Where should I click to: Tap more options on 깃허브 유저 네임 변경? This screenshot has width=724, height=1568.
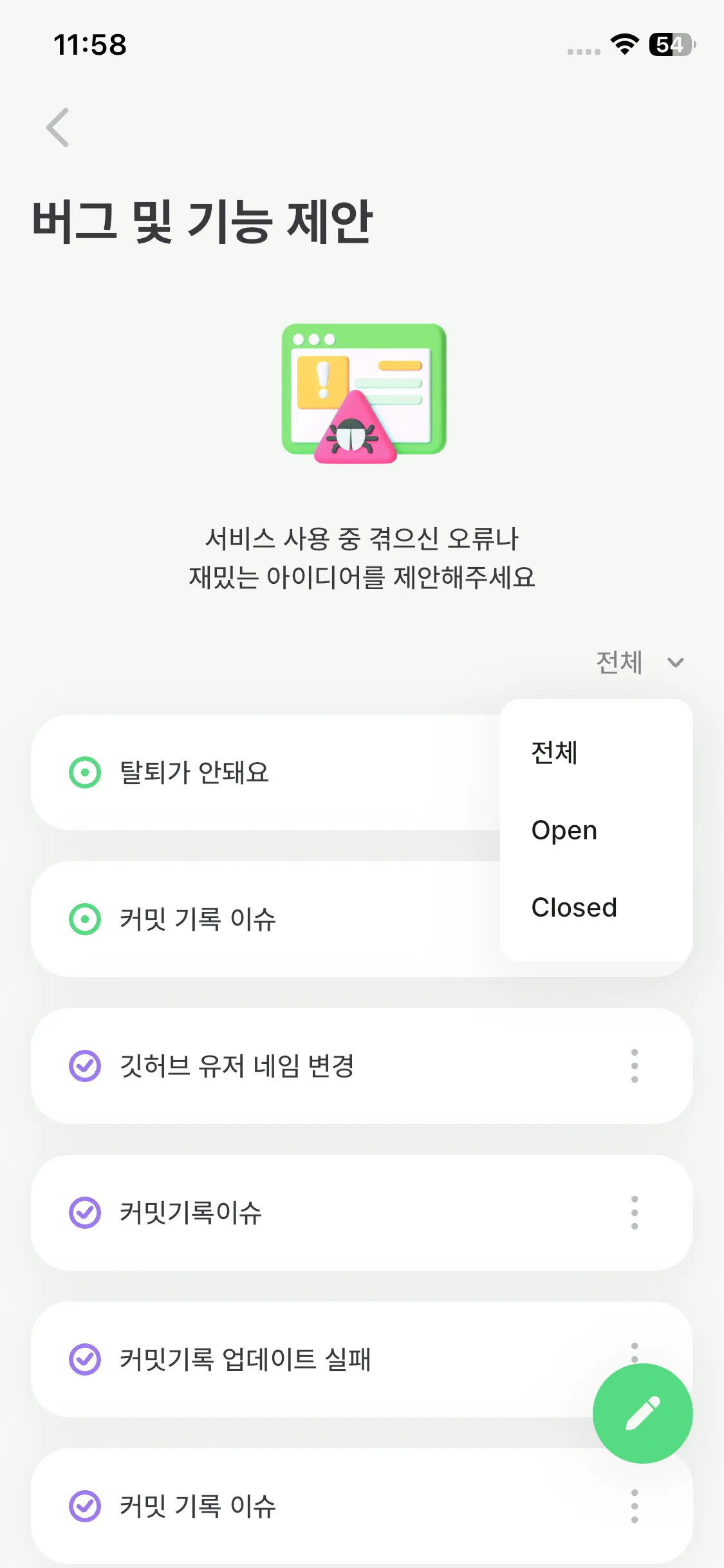point(635,1066)
